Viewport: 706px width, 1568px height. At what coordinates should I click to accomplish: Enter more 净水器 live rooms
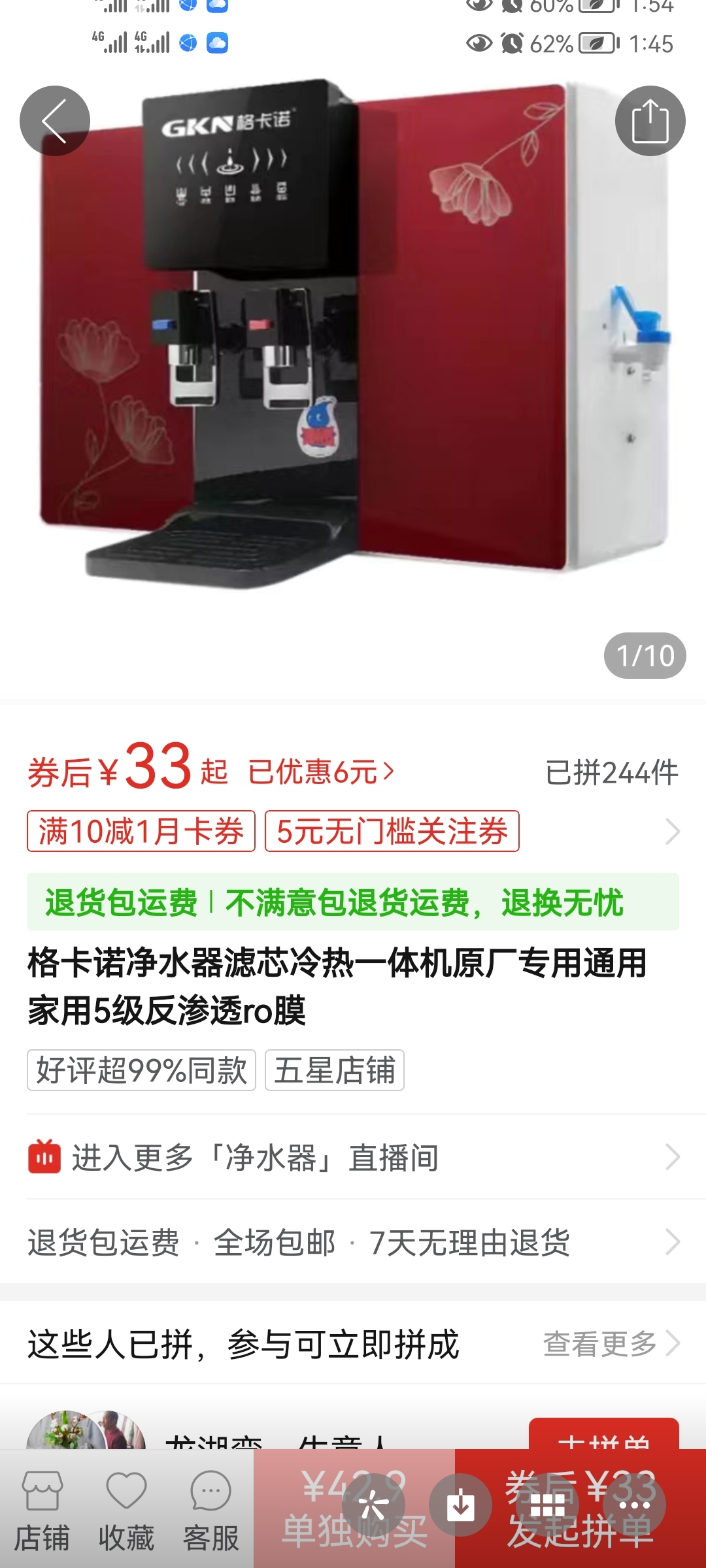(353, 1157)
